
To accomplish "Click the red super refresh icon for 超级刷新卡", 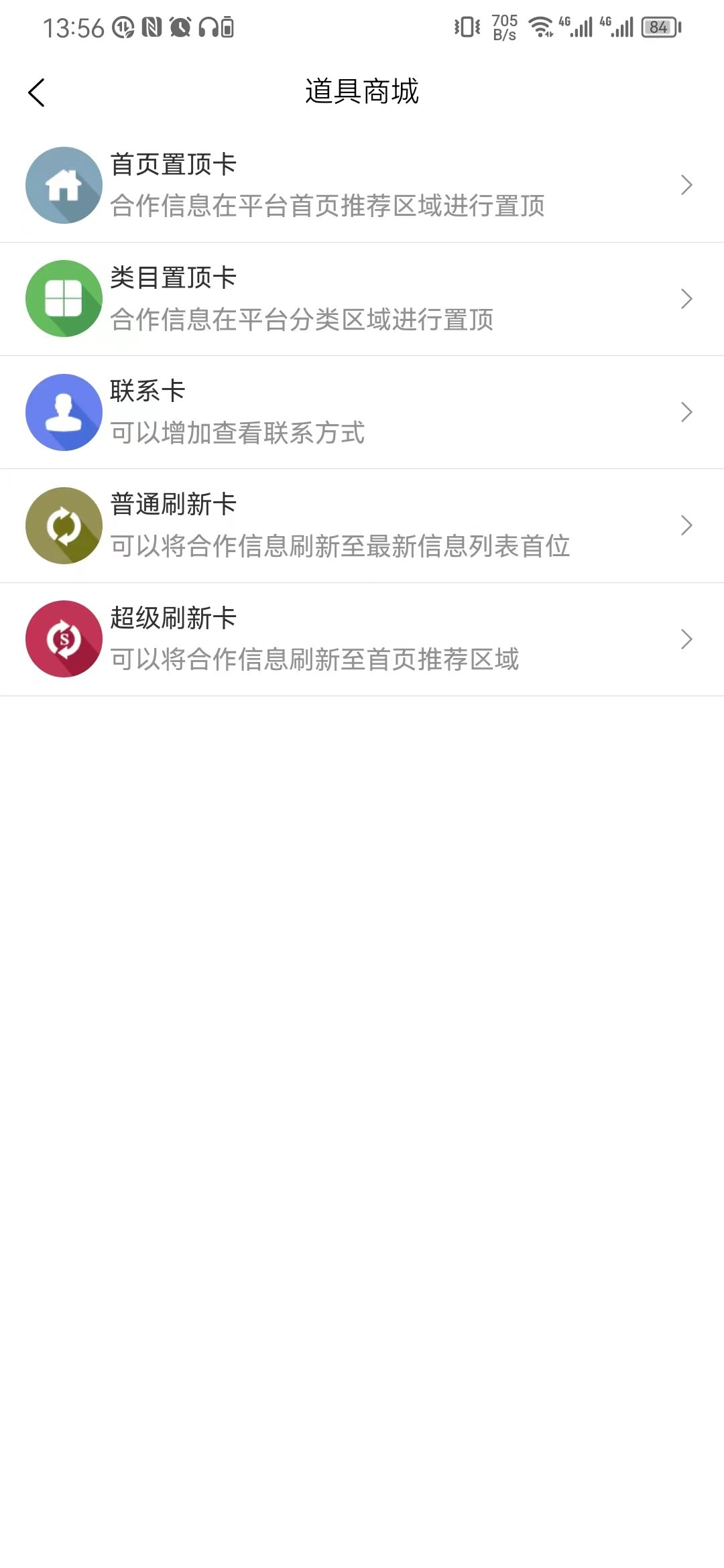I will pos(64,639).
